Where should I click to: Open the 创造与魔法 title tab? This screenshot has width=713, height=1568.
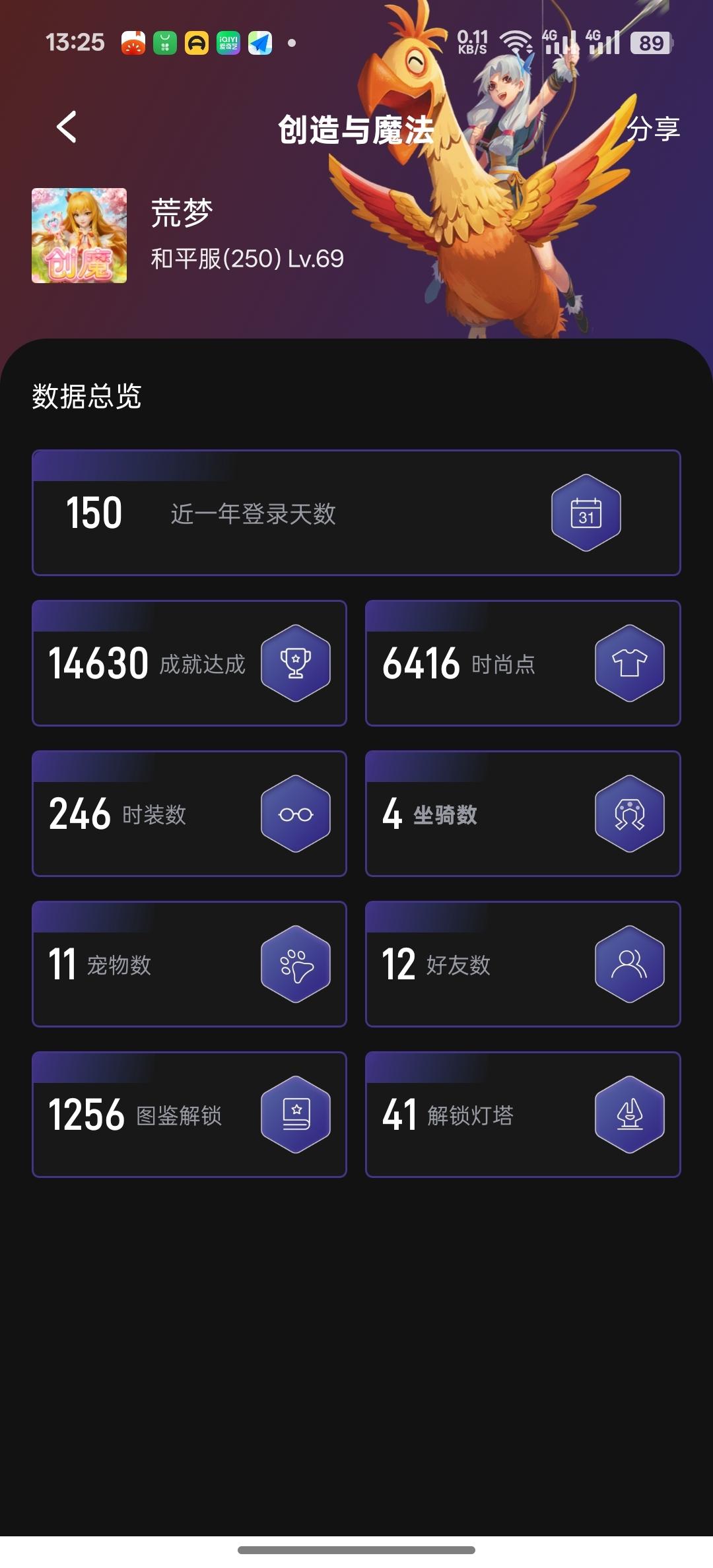(356, 130)
